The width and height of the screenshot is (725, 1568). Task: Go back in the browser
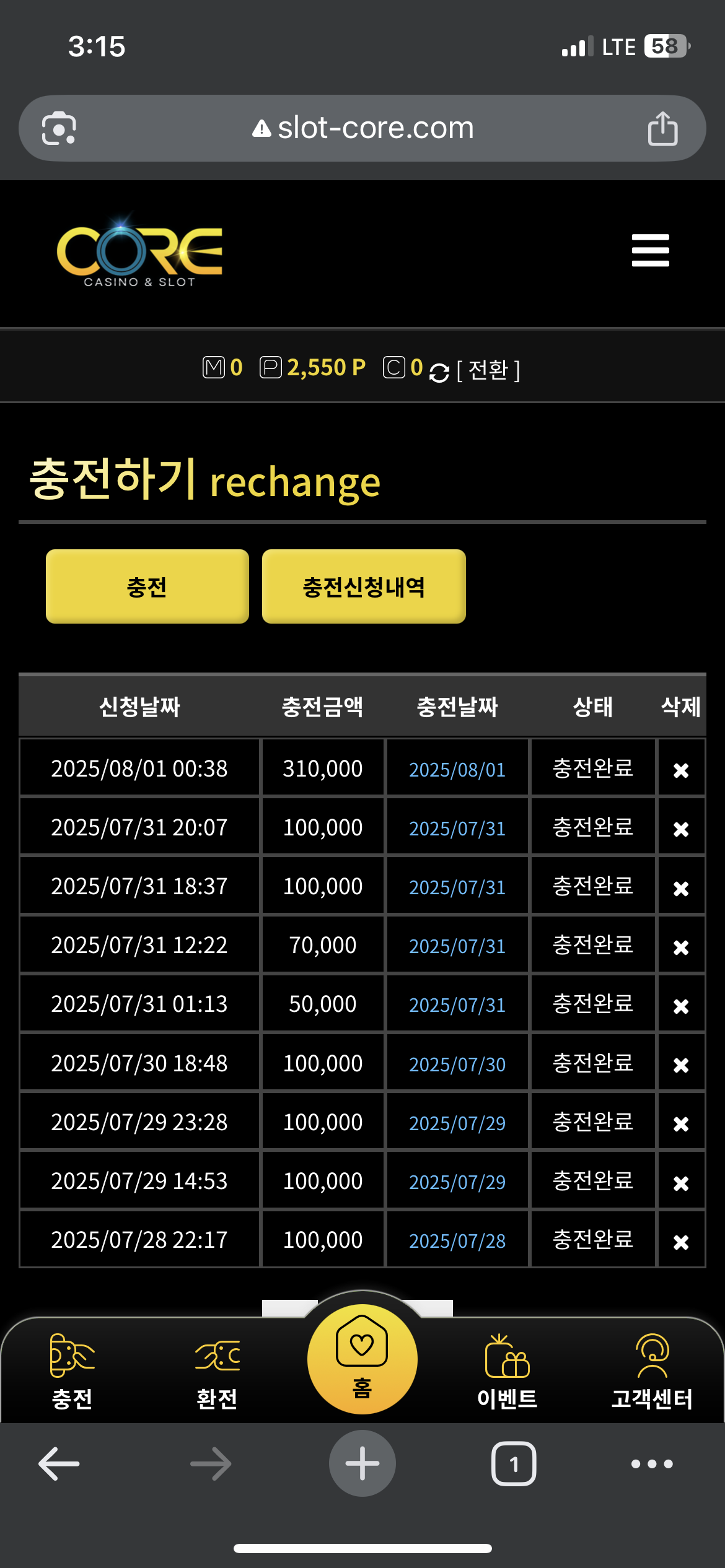(59, 1463)
